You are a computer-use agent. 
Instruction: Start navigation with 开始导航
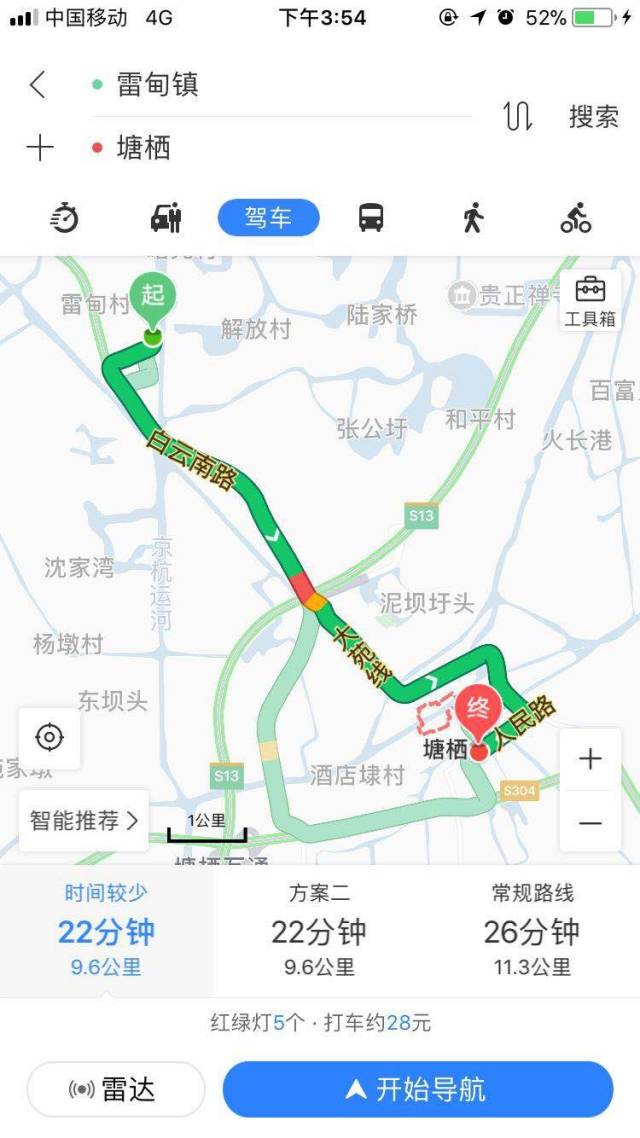click(417, 1089)
